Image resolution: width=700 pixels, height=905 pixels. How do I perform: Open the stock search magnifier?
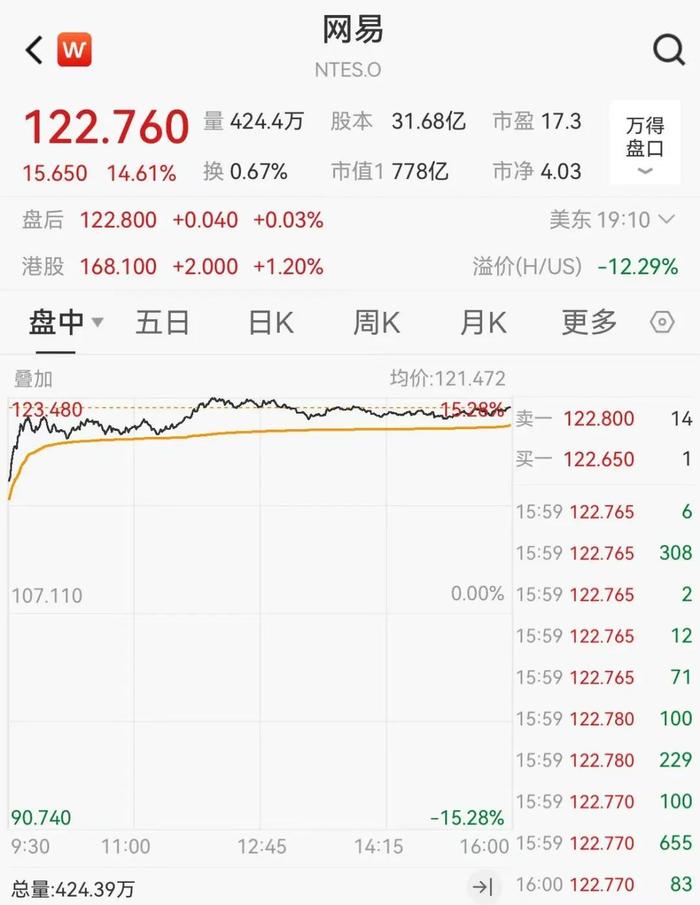667,49
